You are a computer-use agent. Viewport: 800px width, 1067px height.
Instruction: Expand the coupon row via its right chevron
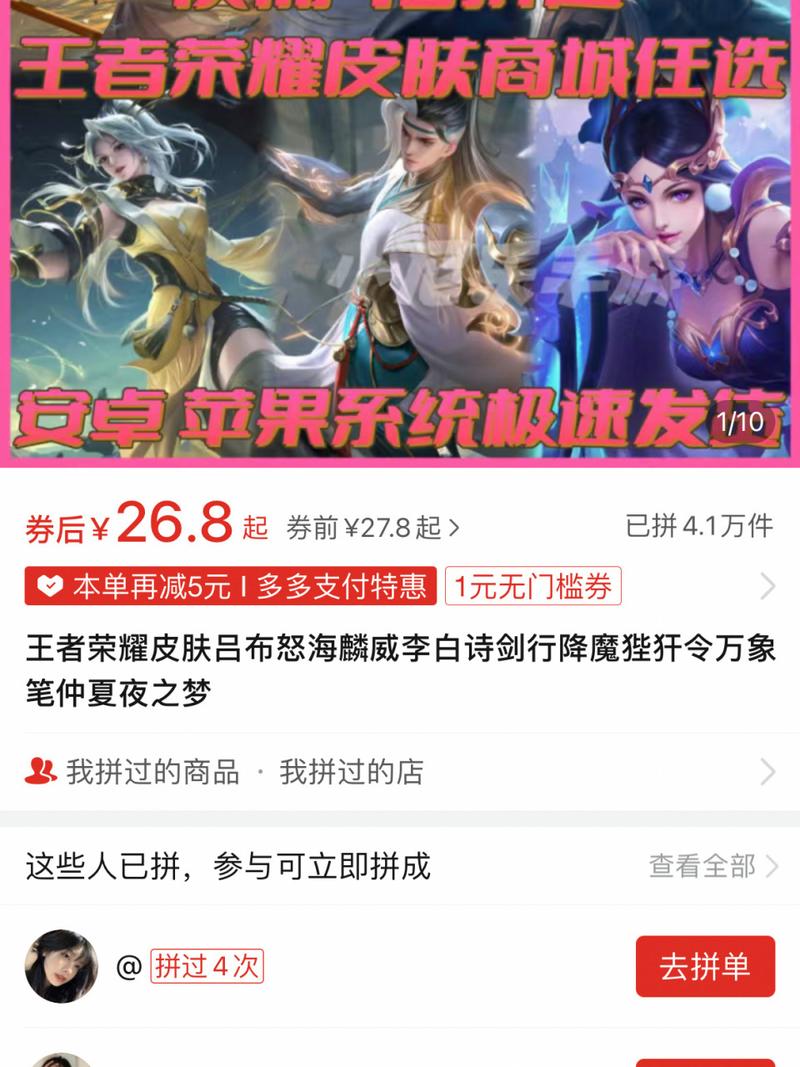tap(765, 588)
